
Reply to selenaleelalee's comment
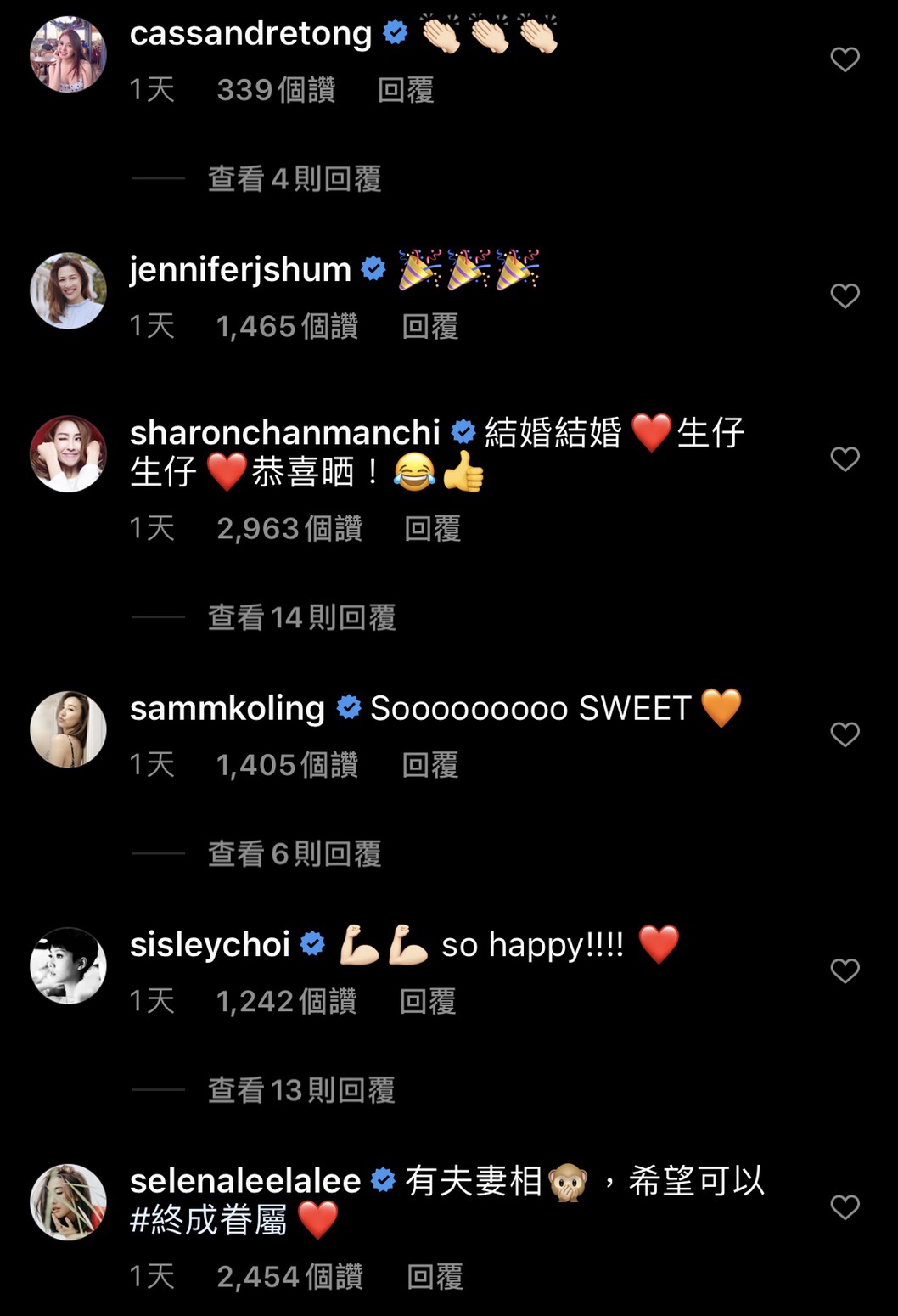[x=435, y=1276]
